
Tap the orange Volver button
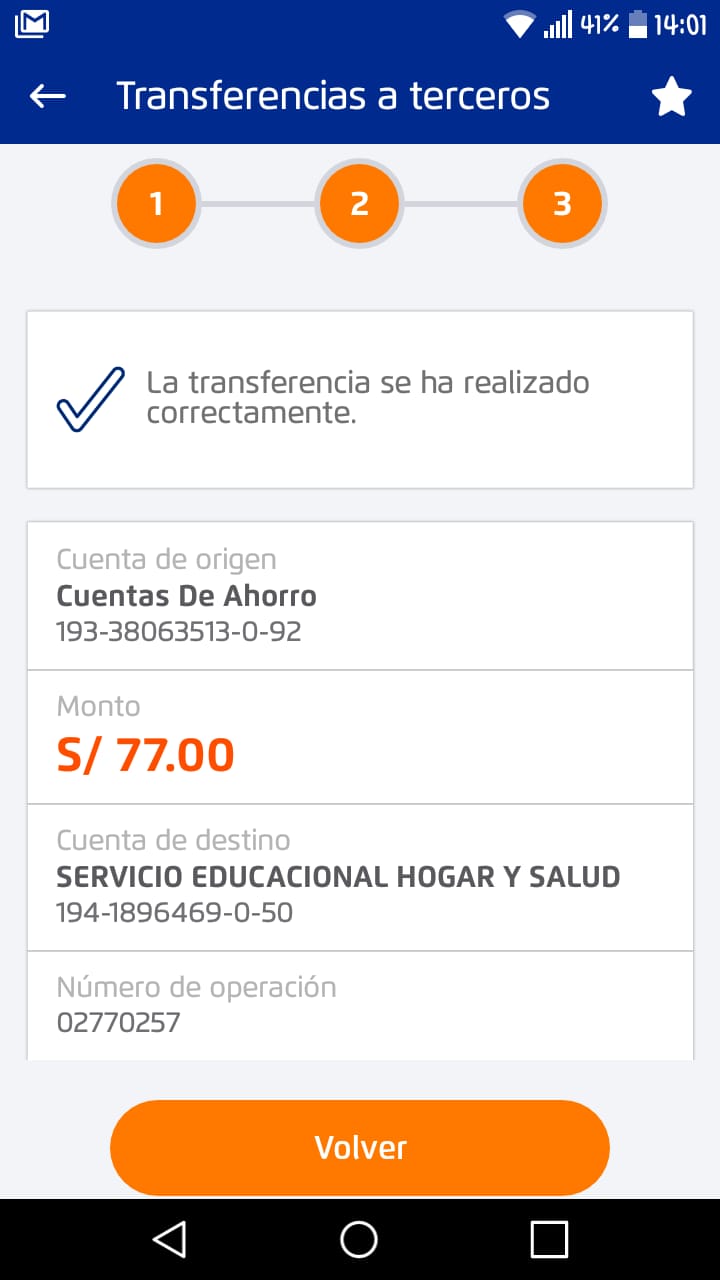coord(360,1147)
